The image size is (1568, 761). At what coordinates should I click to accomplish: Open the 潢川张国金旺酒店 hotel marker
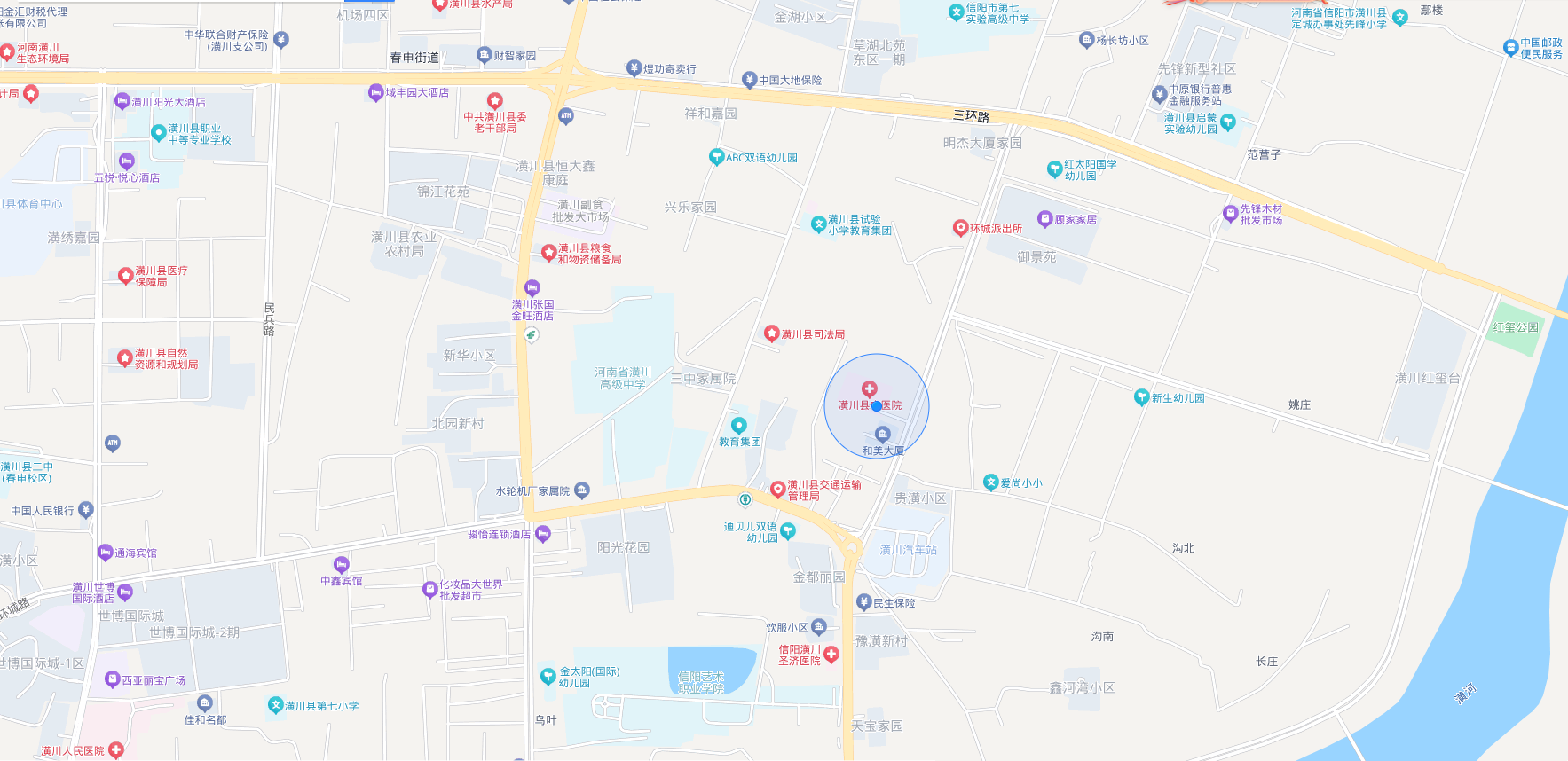[x=532, y=287]
